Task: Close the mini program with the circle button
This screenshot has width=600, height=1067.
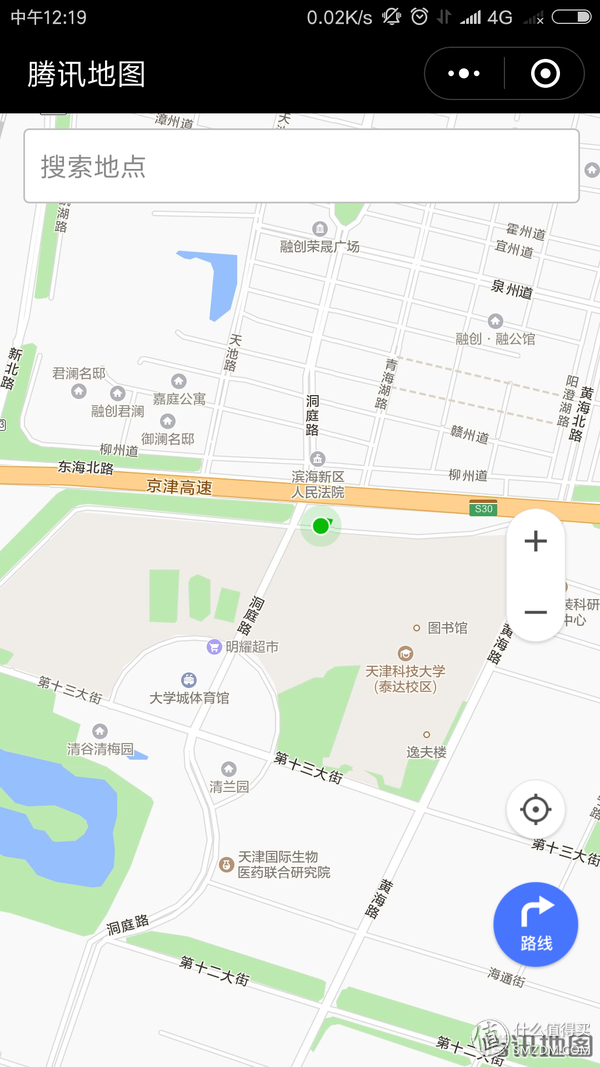Action: 545,74
